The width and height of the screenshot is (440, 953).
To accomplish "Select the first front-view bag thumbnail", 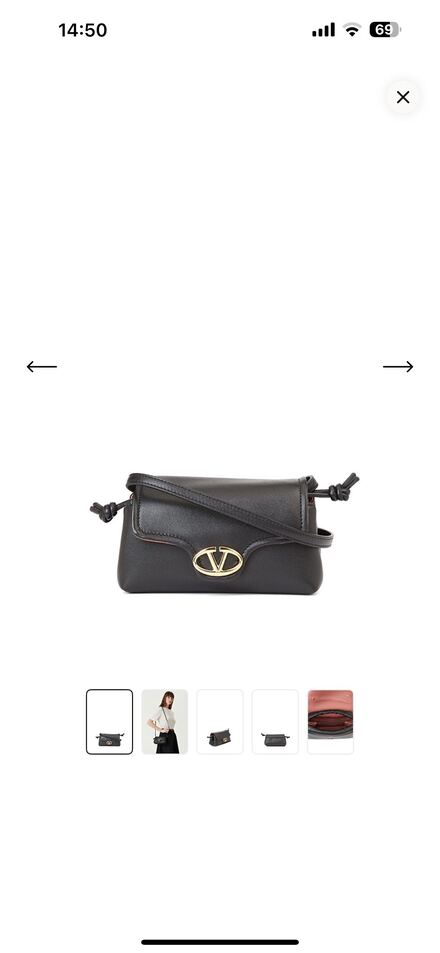I will pos(109,721).
